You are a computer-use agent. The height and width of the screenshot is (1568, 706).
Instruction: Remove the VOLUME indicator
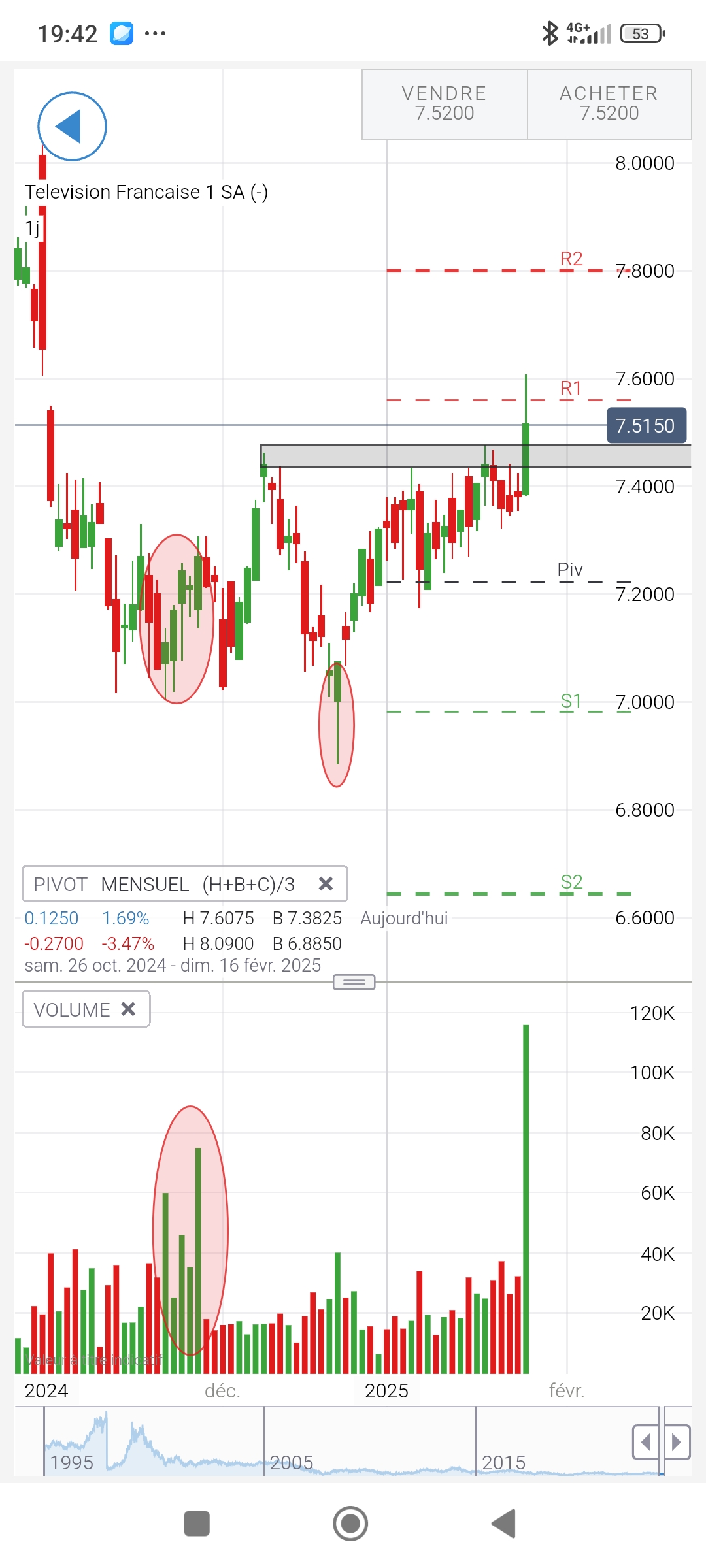click(129, 1009)
